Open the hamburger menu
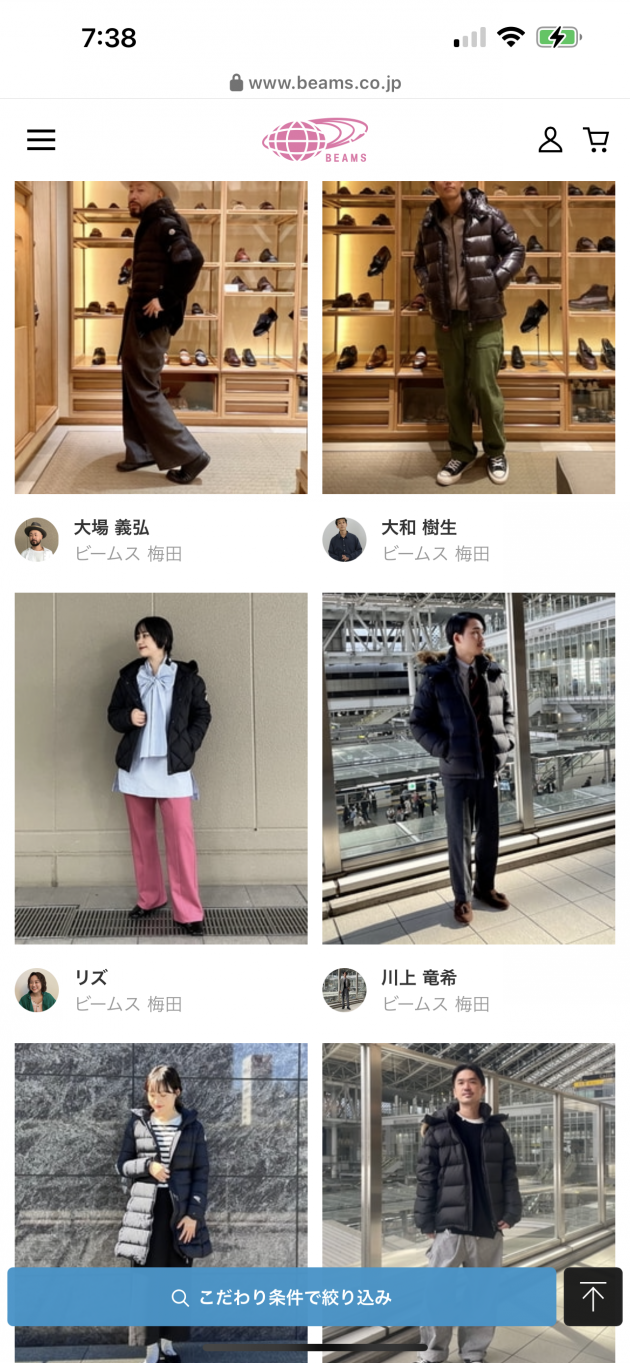The image size is (630, 1363). click(x=41, y=140)
